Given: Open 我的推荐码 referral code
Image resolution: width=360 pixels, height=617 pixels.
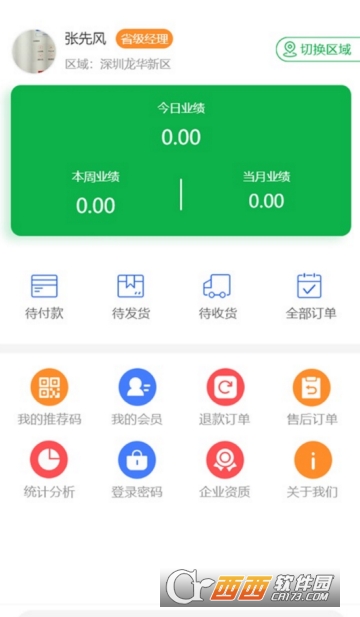Looking at the screenshot, I should point(49,397).
